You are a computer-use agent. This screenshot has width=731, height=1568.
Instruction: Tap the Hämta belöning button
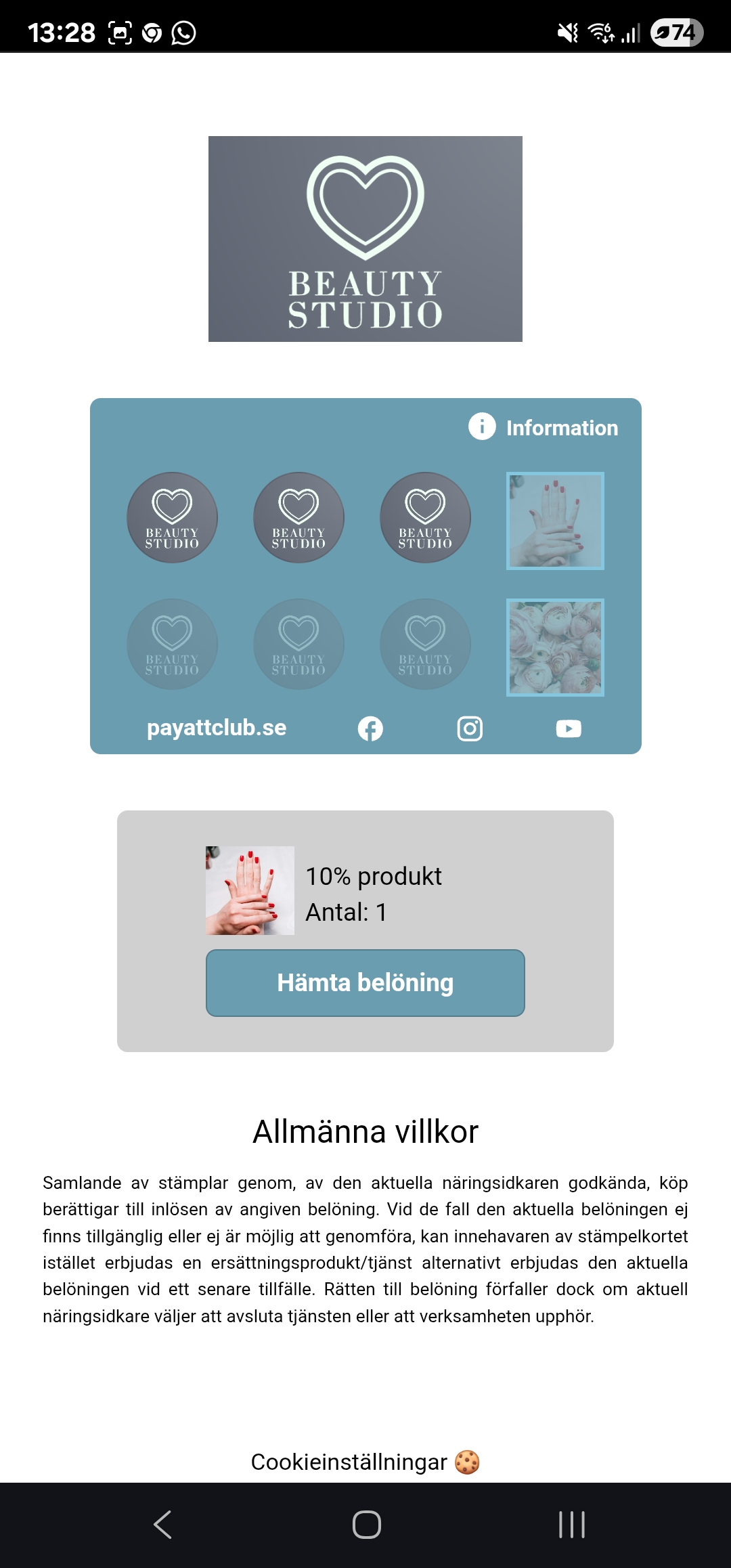point(365,982)
